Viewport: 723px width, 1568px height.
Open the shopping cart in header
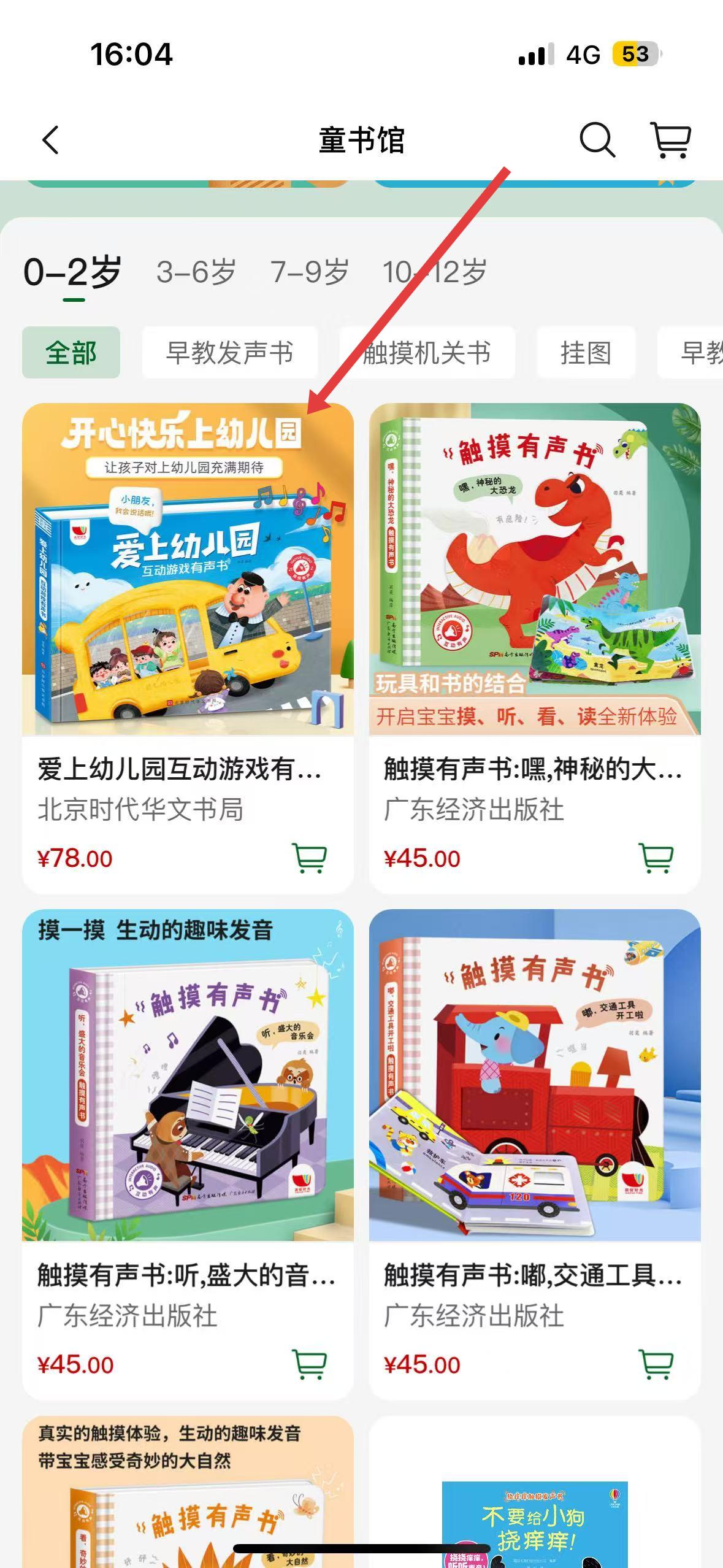[670, 140]
